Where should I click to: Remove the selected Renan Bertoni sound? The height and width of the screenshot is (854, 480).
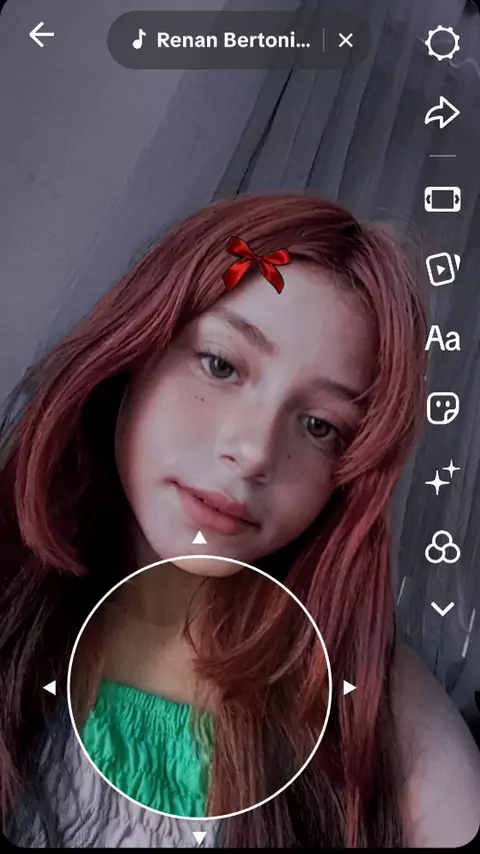(x=345, y=40)
